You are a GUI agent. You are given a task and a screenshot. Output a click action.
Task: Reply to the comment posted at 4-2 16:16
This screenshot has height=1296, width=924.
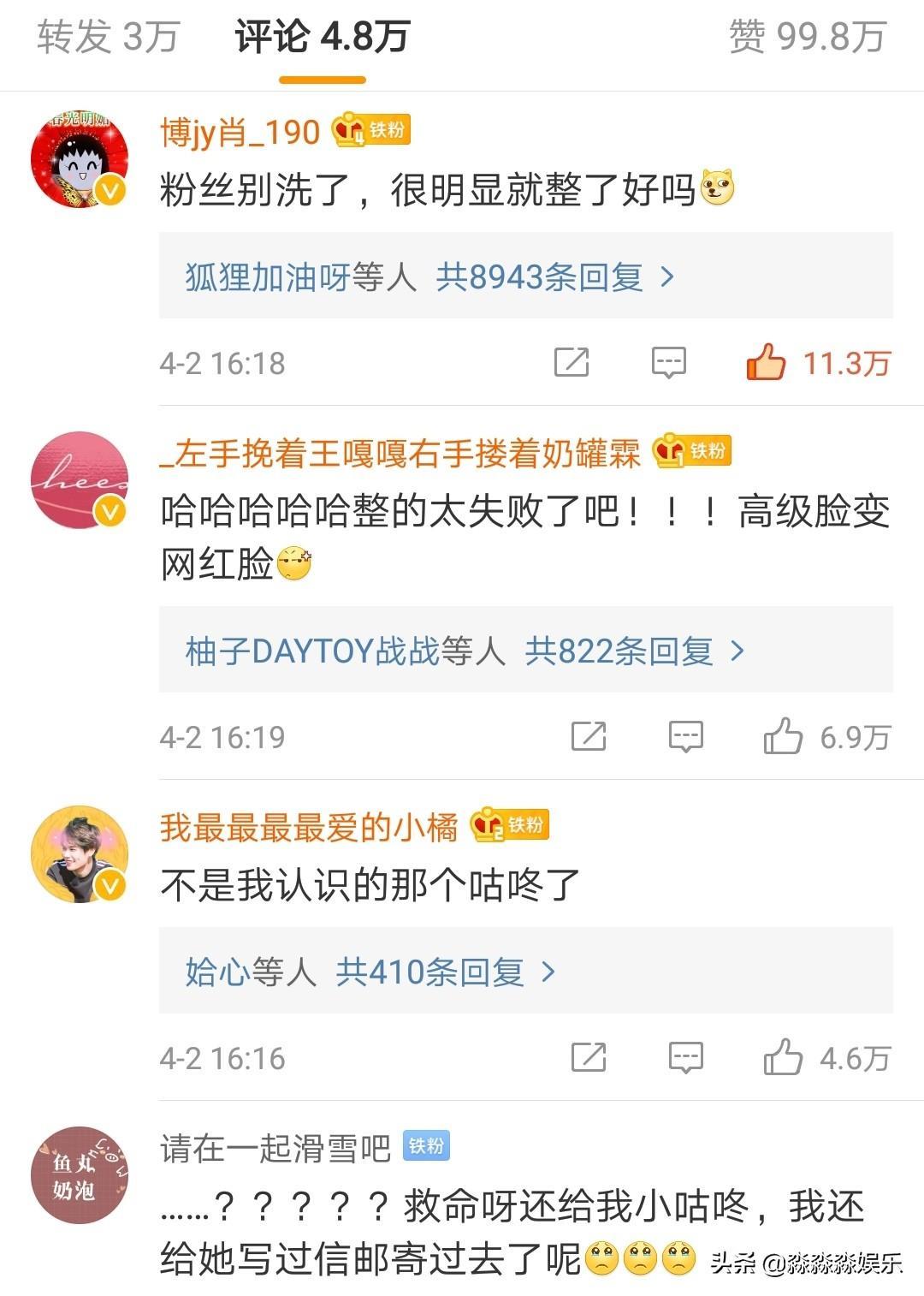[685, 1057]
